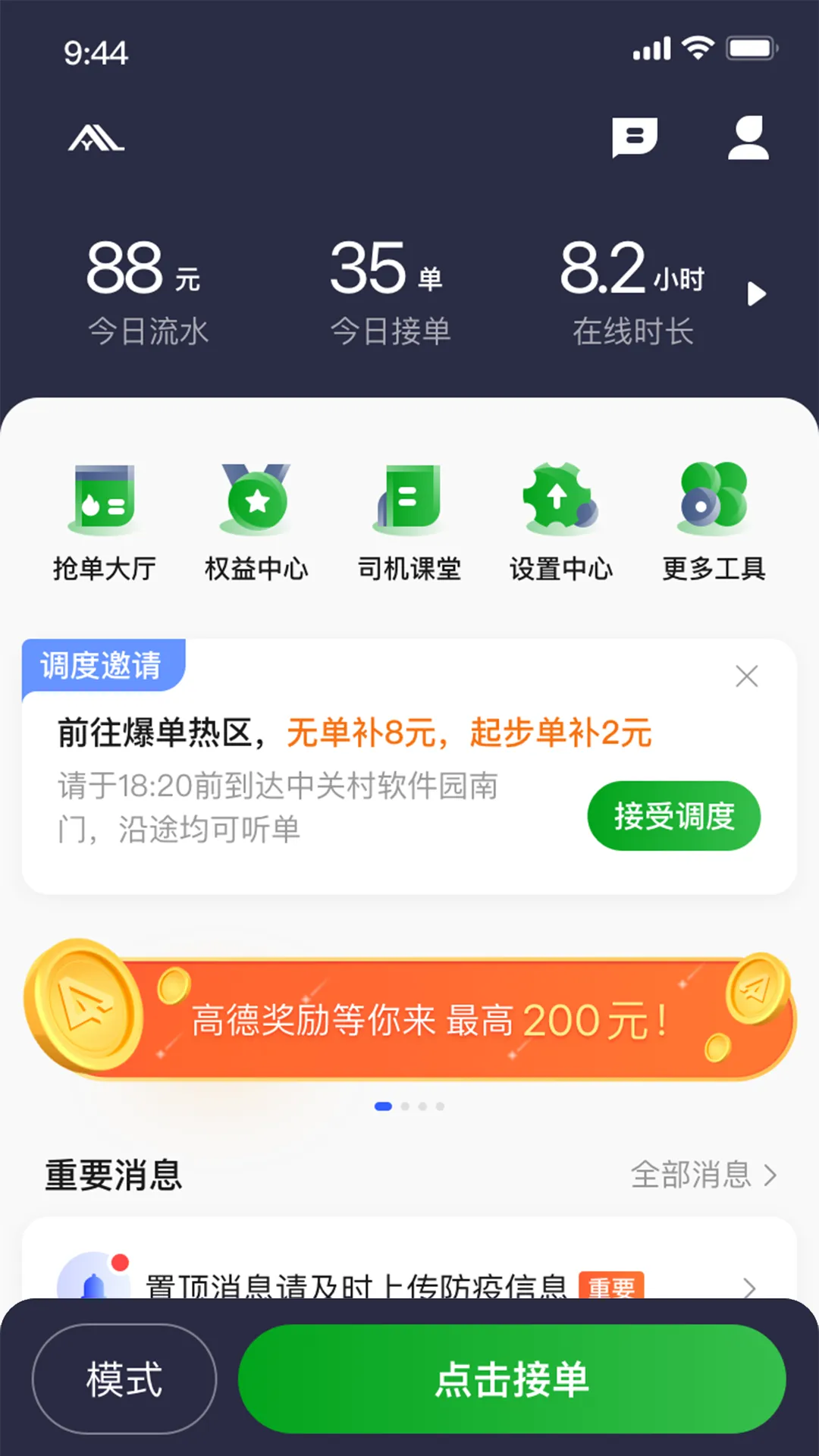Open the 模式 button
The width and height of the screenshot is (819, 1456).
[124, 1380]
